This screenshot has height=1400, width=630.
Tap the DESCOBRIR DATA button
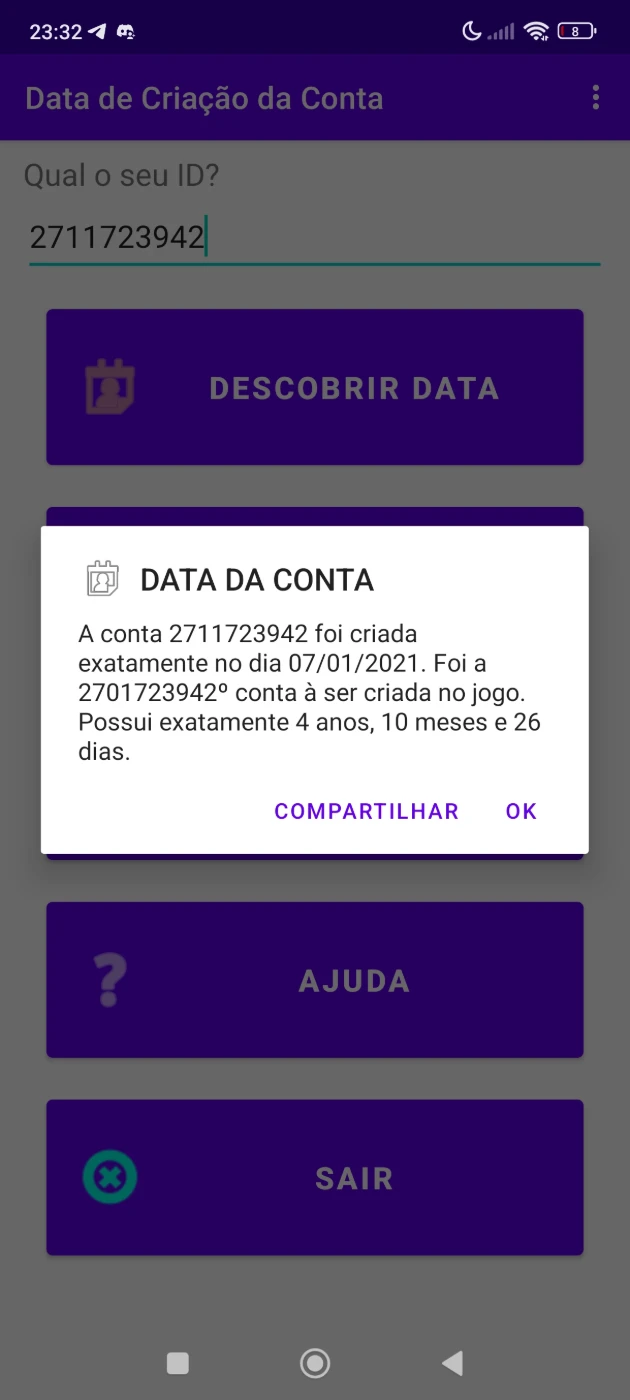314,388
